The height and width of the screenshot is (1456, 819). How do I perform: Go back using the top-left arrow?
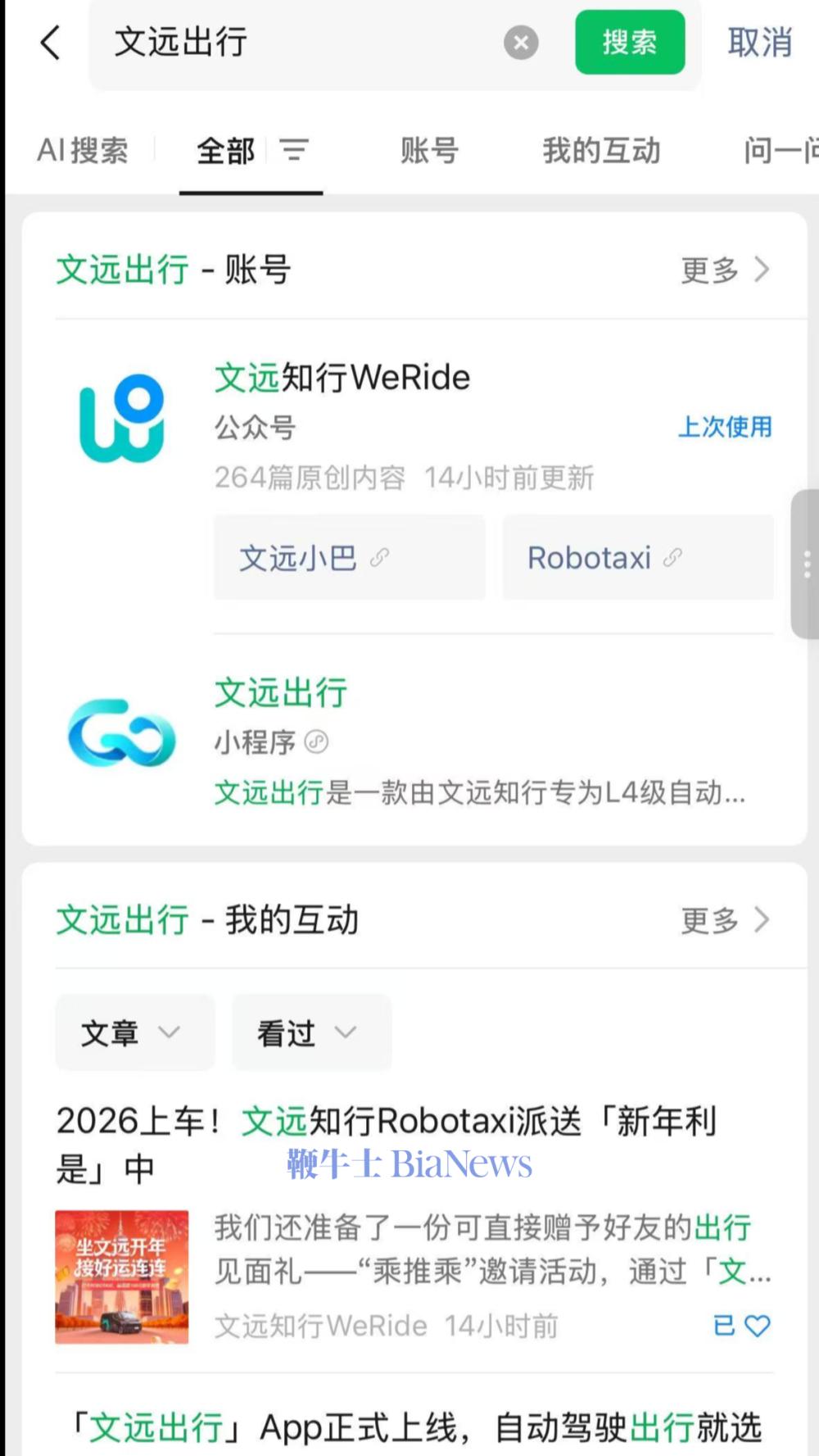coord(51,43)
